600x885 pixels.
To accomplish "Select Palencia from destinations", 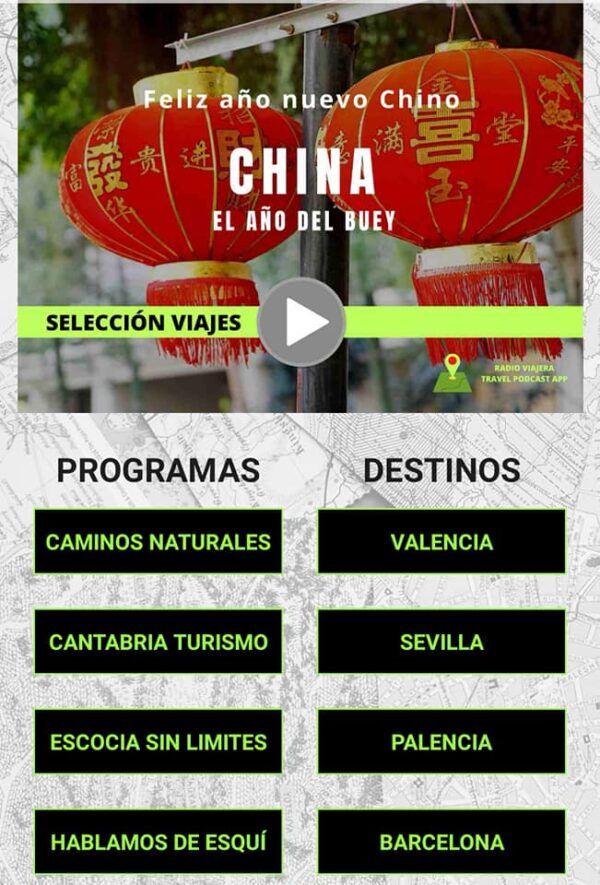I will (x=441, y=742).
